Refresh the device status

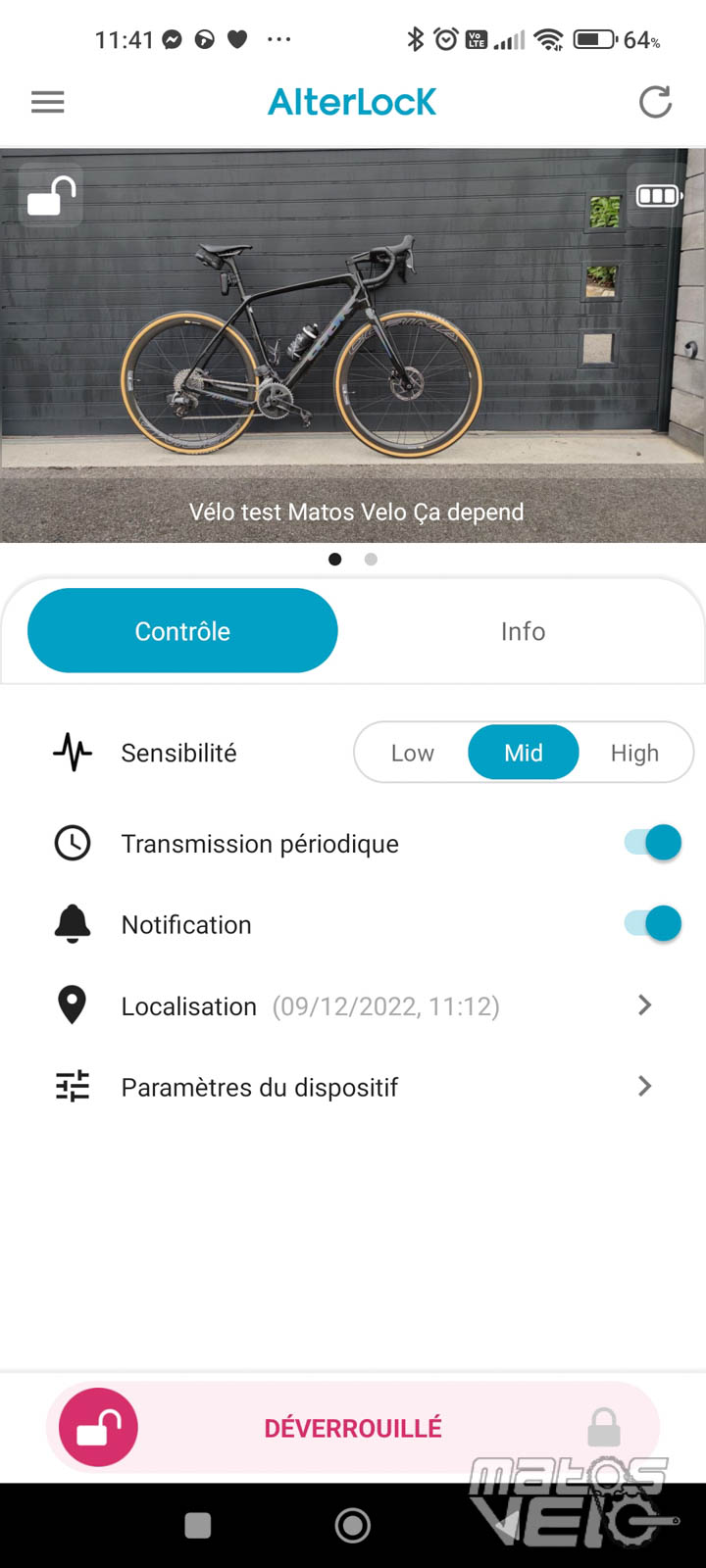point(655,102)
